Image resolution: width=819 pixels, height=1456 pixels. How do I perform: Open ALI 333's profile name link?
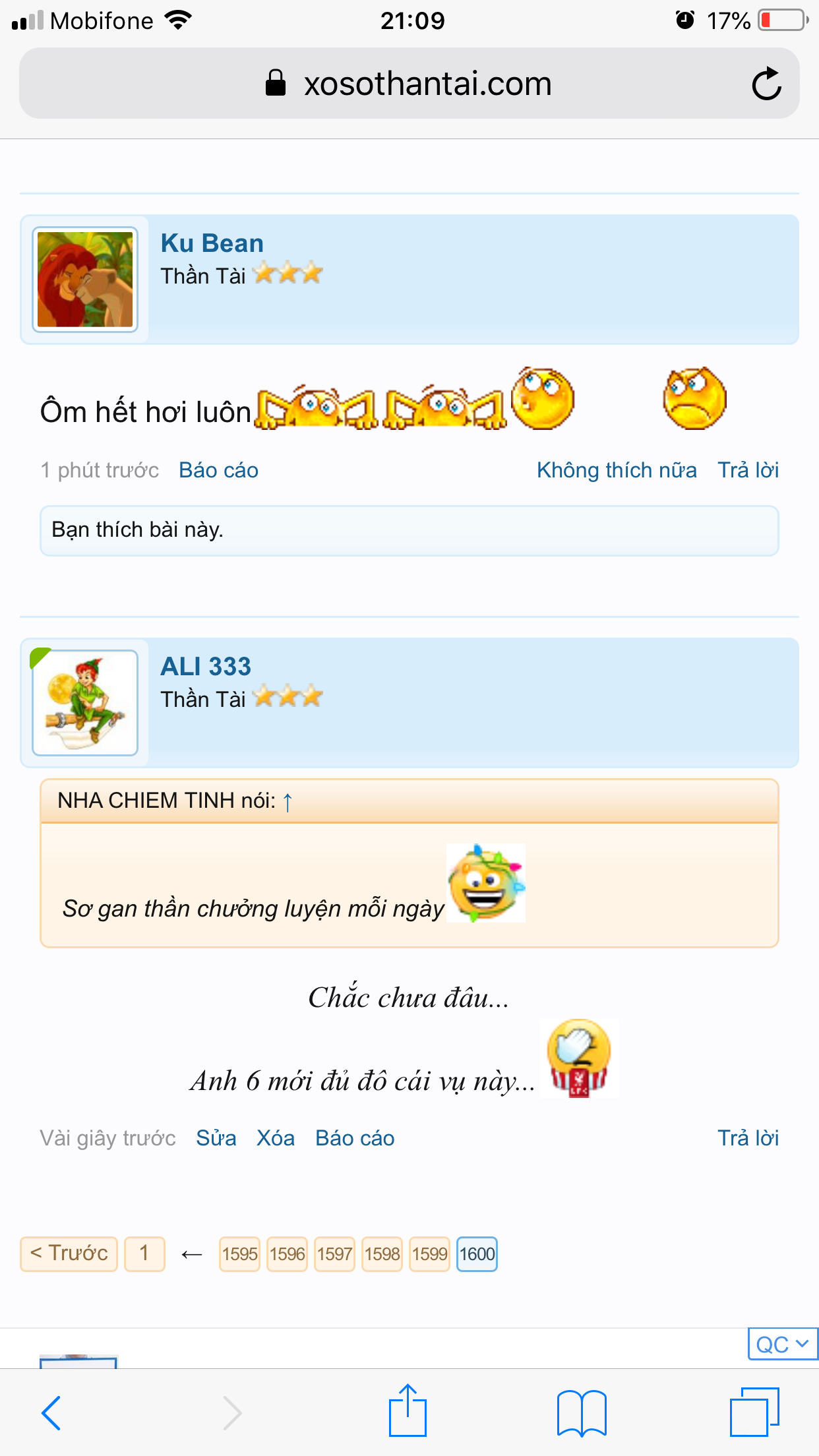(206, 667)
